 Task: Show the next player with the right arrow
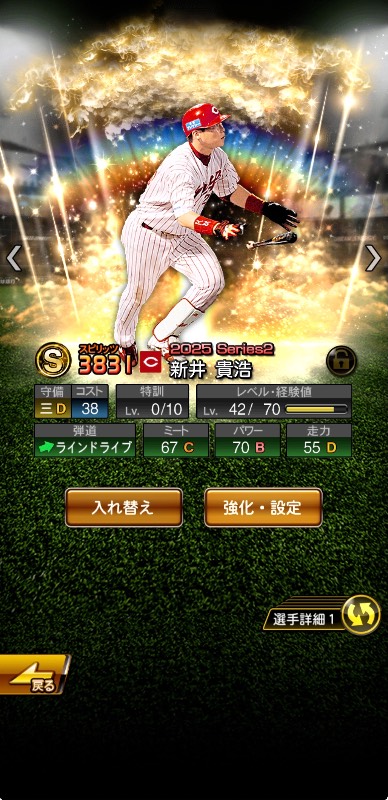[373, 258]
